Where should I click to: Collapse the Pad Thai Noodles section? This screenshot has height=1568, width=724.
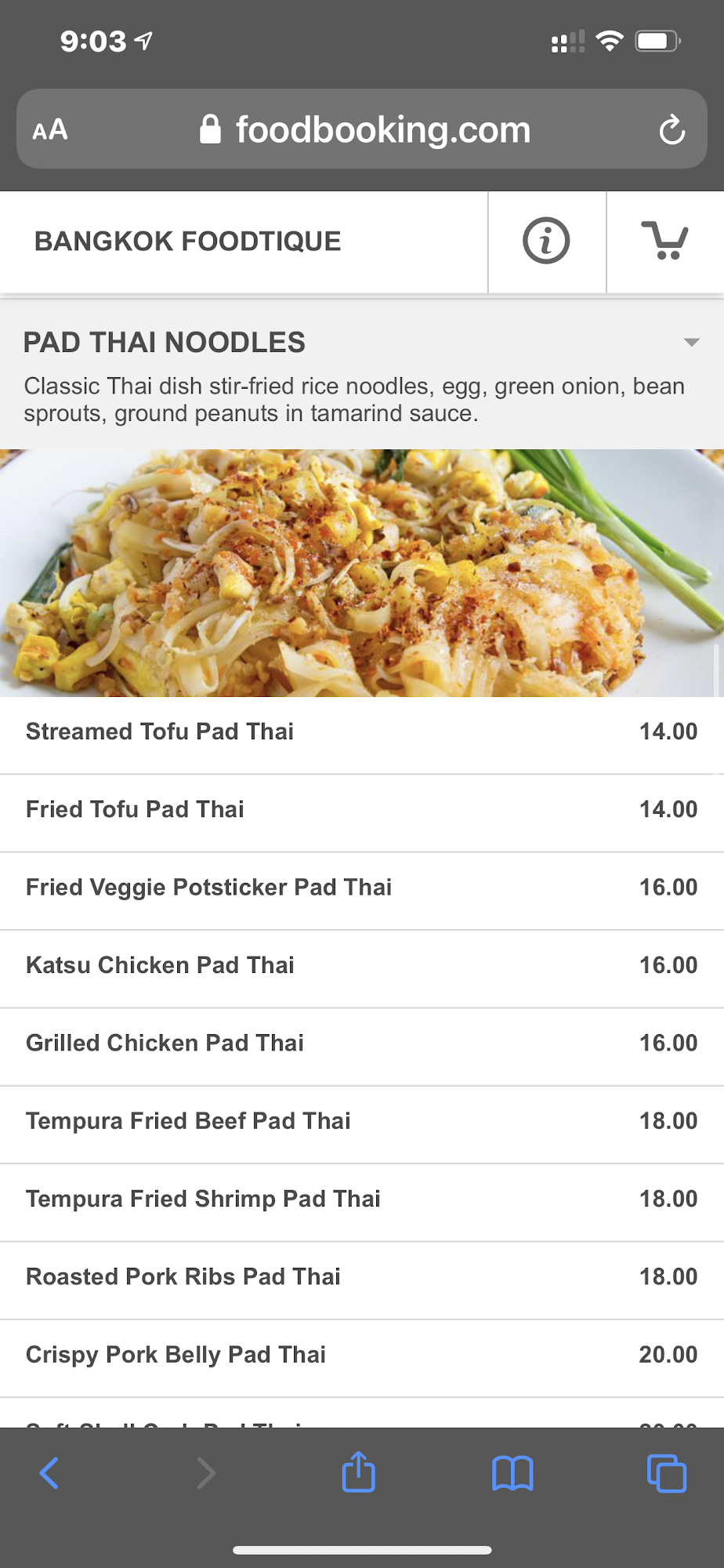pyautogui.click(x=691, y=343)
